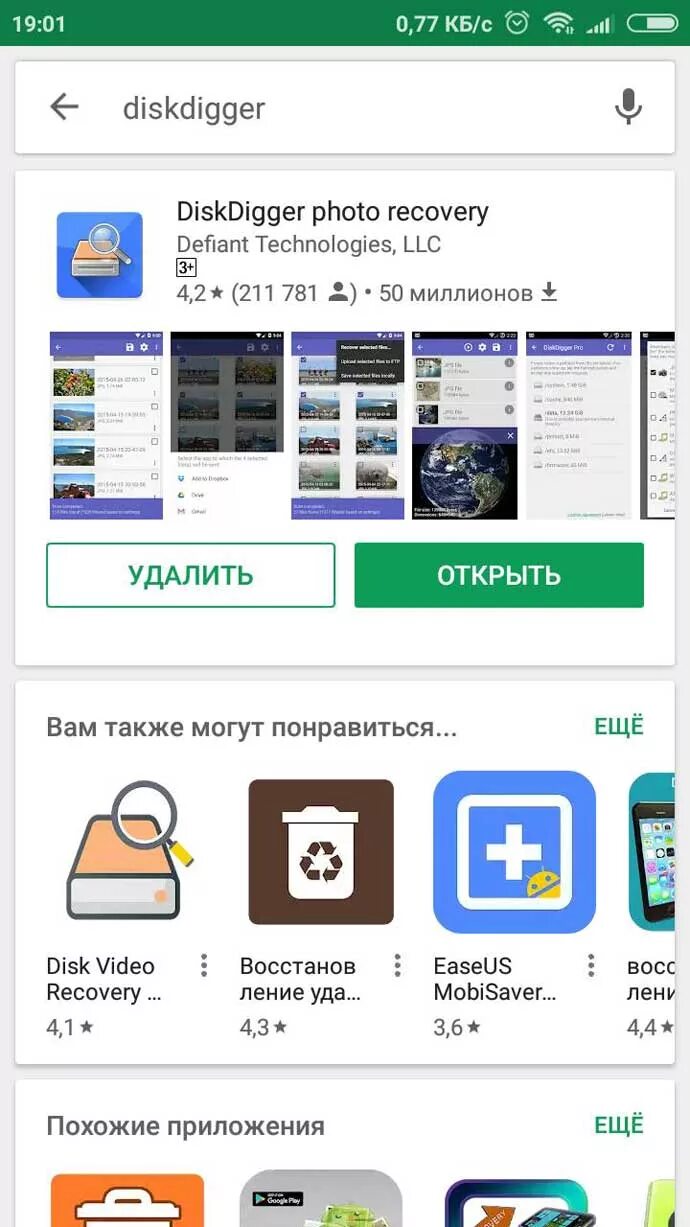The height and width of the screenshot is (1227, 690).
Task: Open options menu for EaseUS MobiSaver
Action: click(591, 966)
